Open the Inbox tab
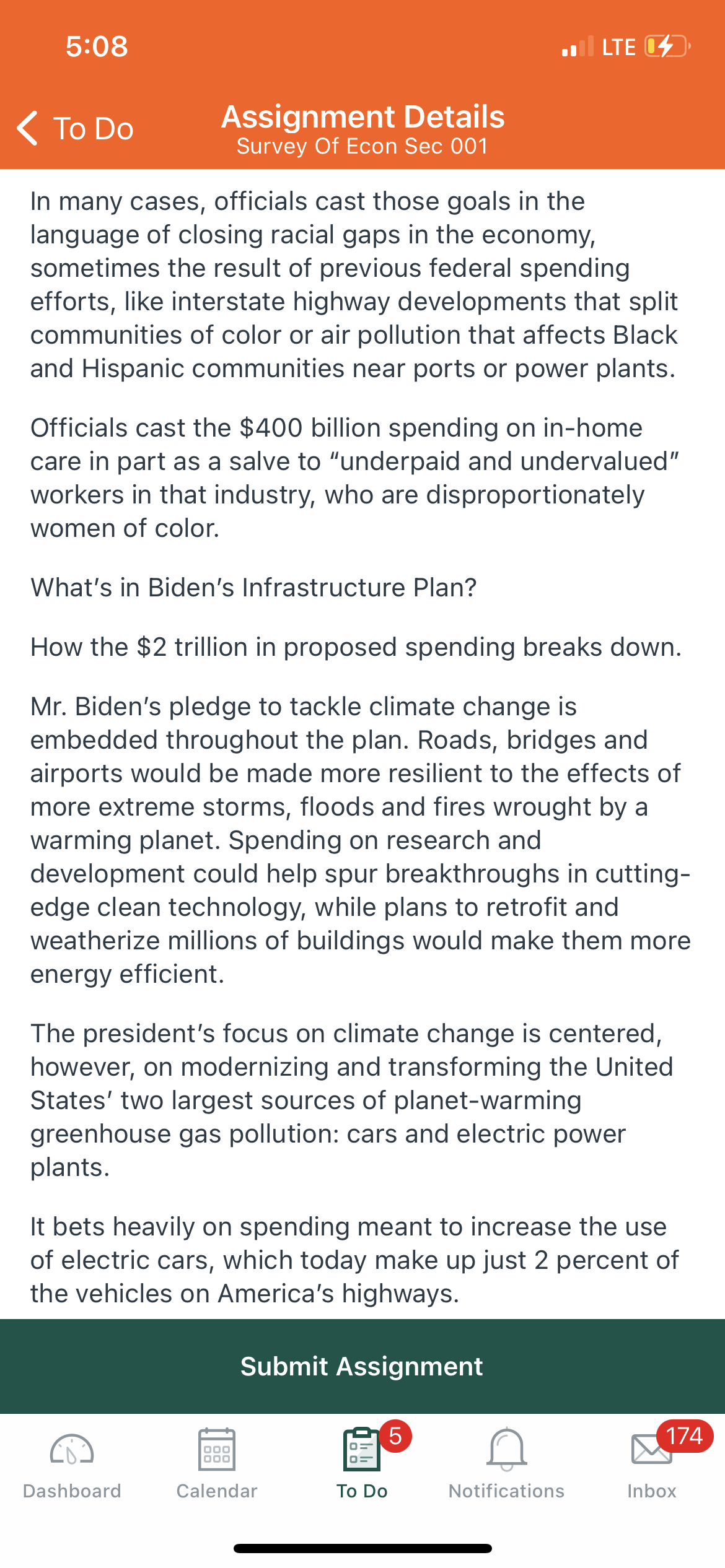Image resolution: width=725 pixels, height=1568 pixels. tap(652, 1464)
